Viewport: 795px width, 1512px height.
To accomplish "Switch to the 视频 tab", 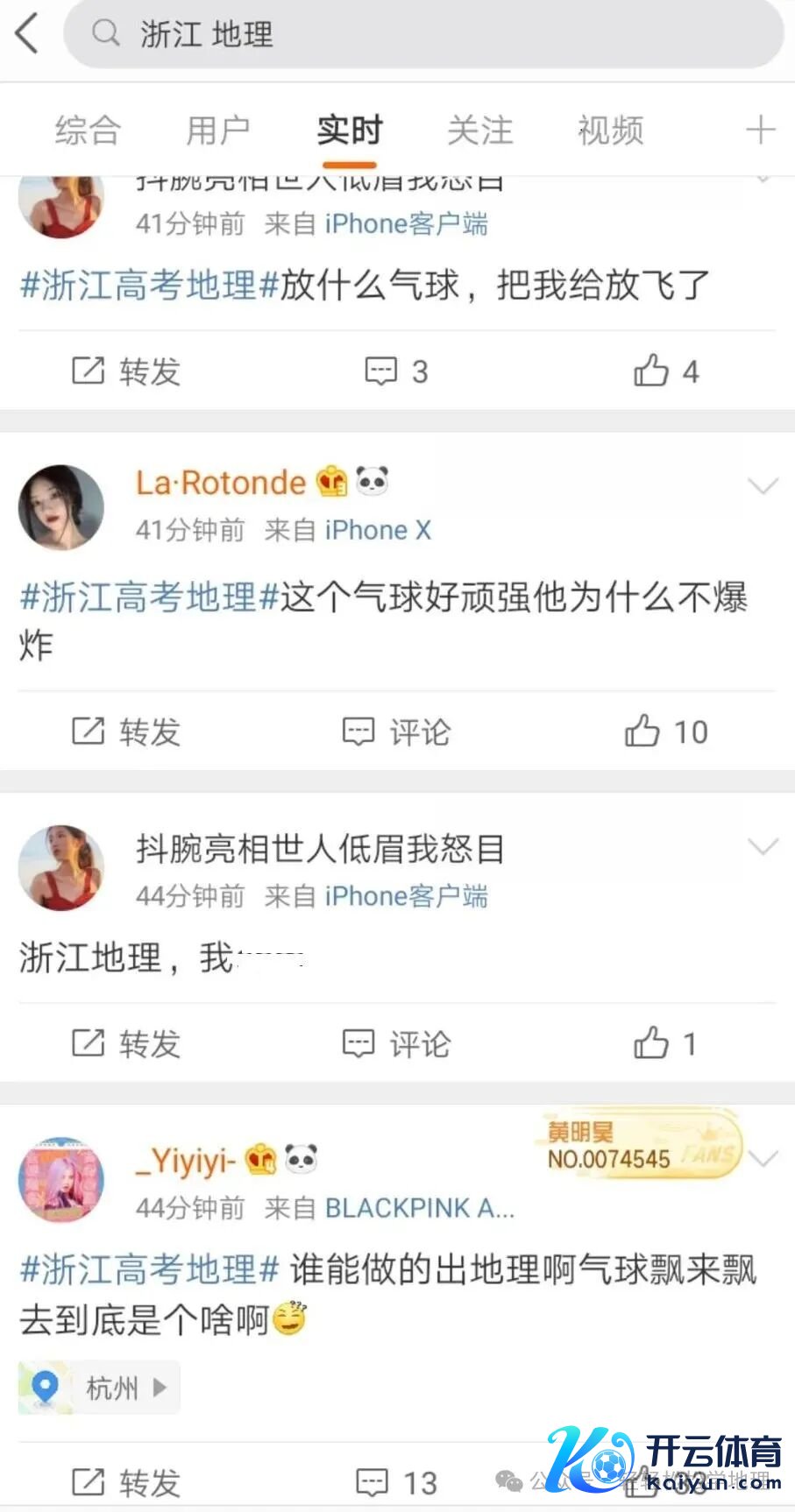I will tap(611, 131).
